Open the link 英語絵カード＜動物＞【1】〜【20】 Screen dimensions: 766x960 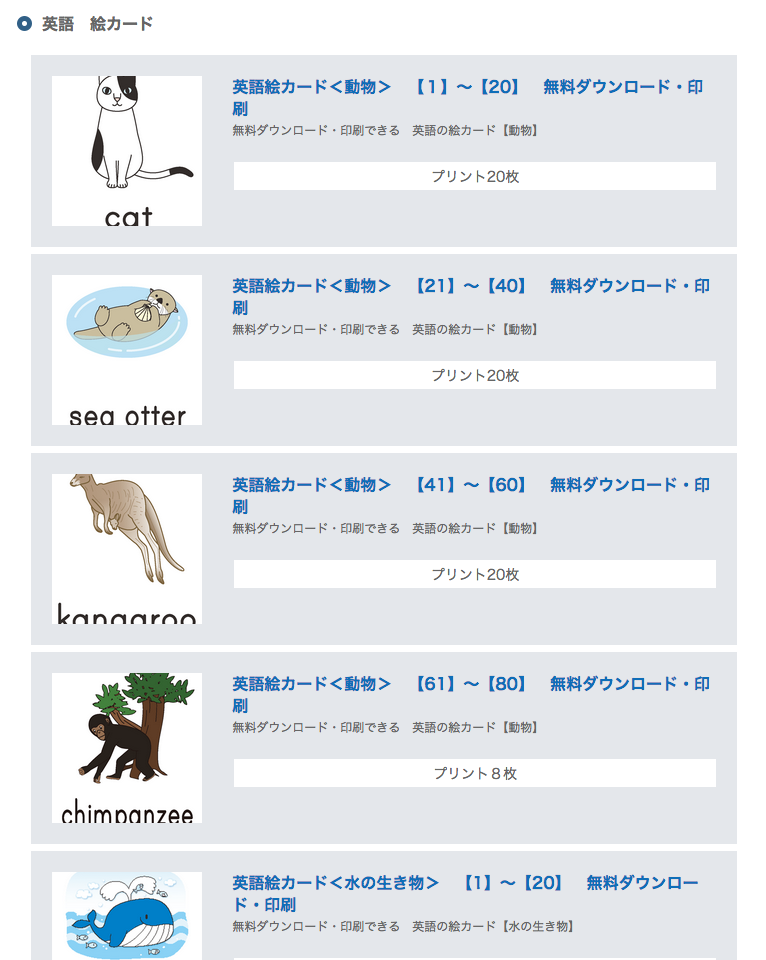[x=467, y=88]
